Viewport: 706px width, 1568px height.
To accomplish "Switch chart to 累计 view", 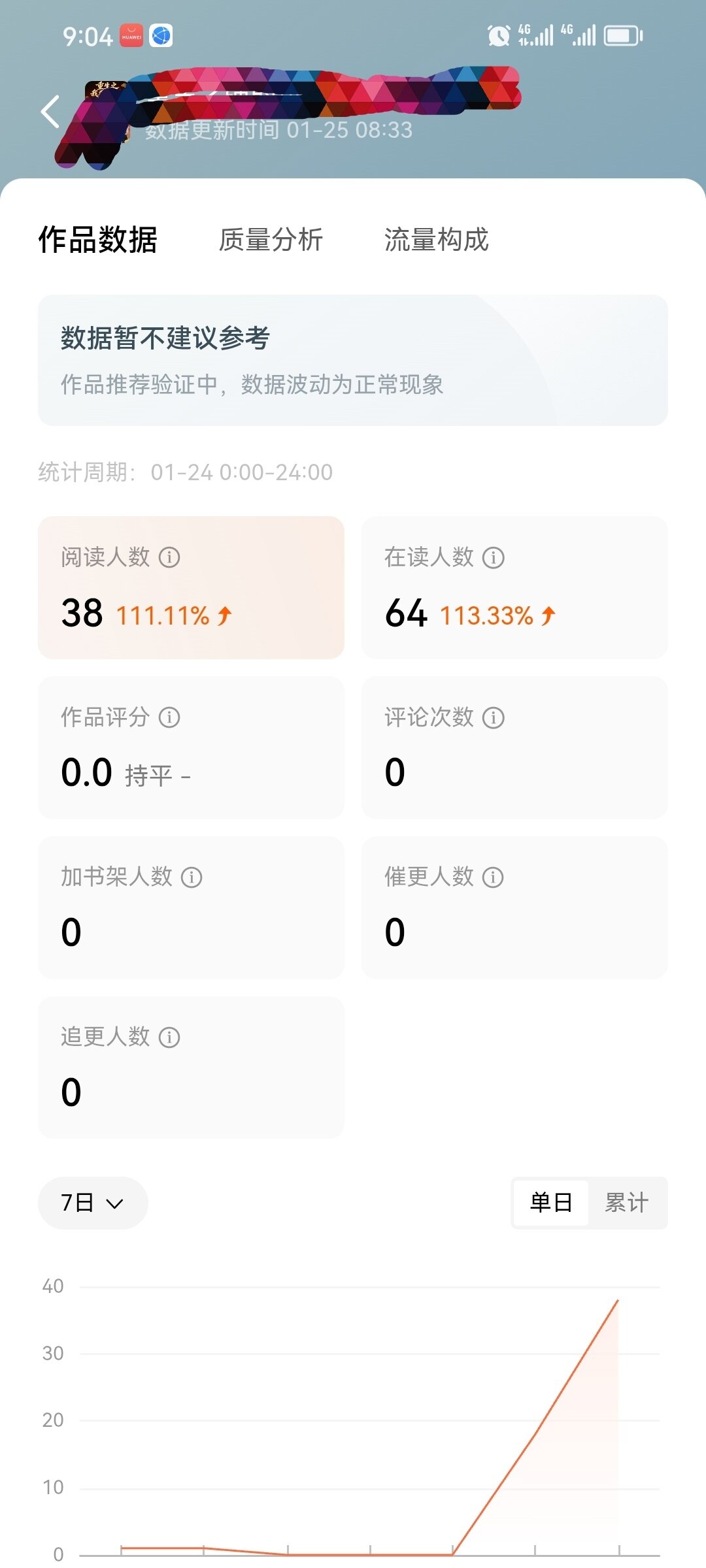I will tap(626, 1203).
